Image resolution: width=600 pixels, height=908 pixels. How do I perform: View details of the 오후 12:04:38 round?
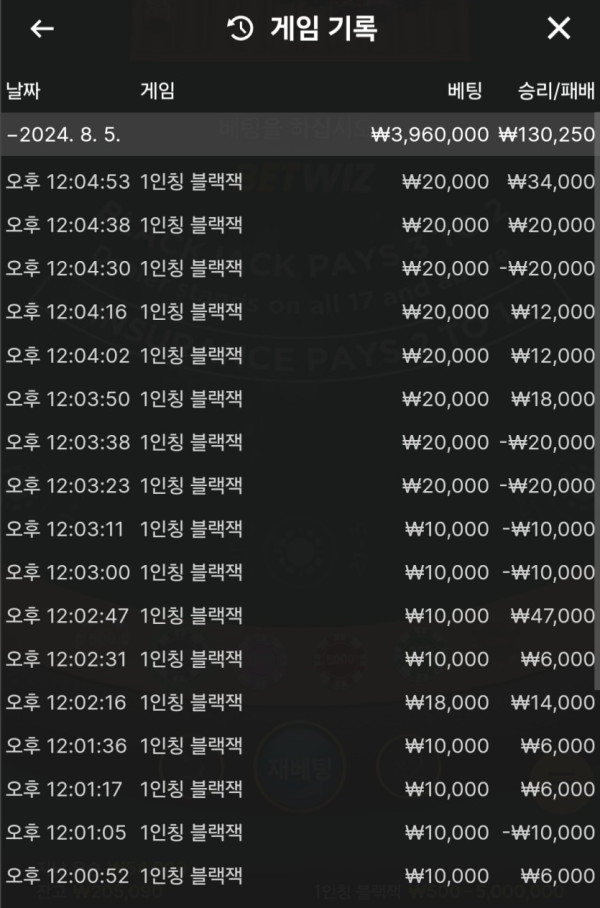[300, 225]
